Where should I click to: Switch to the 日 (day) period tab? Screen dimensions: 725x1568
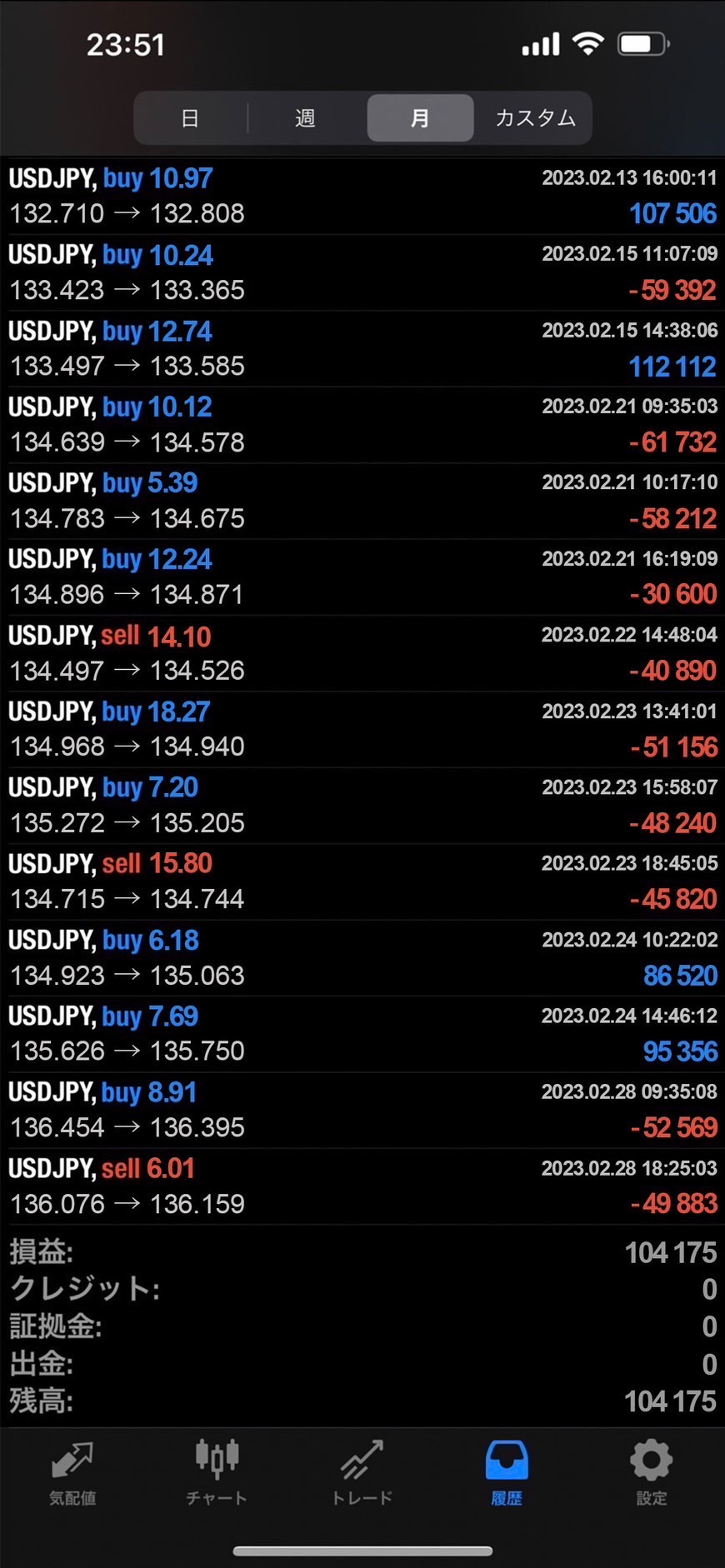click(x=190, y=118)
